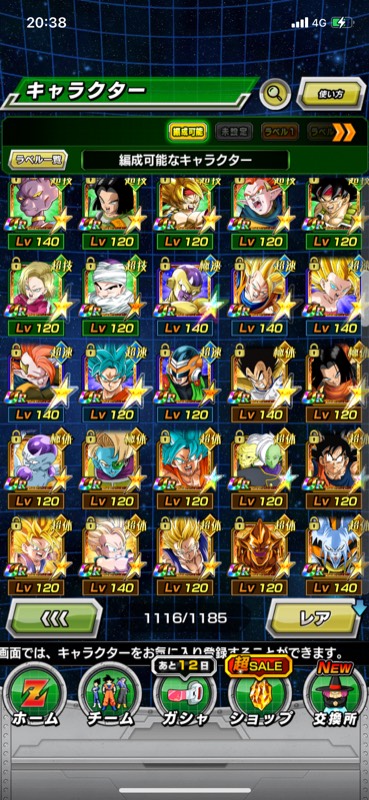Select the 編成可能 filter tab
This screenshot has height=800, width=369.
(x=187, y=132)
